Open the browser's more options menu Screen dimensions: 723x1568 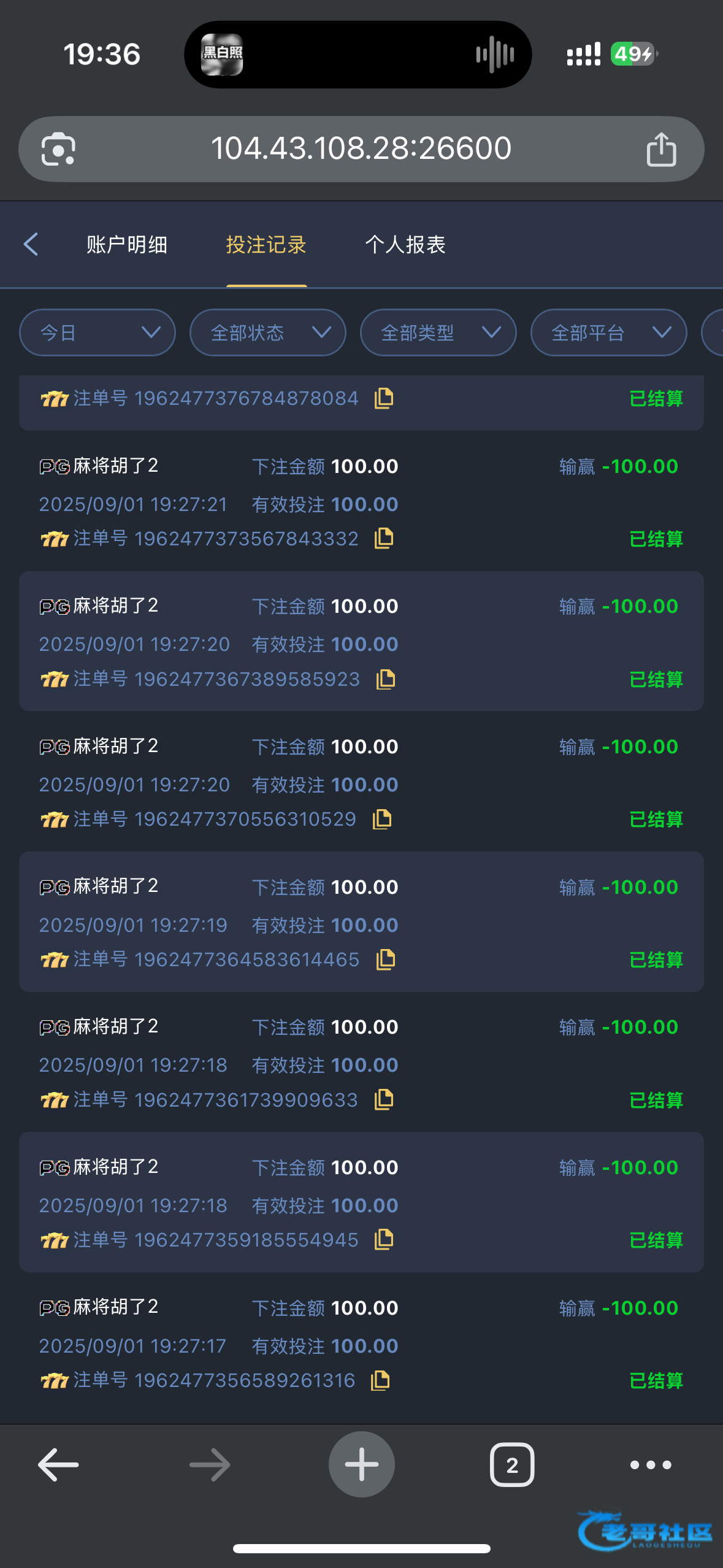click(651, 1465)
